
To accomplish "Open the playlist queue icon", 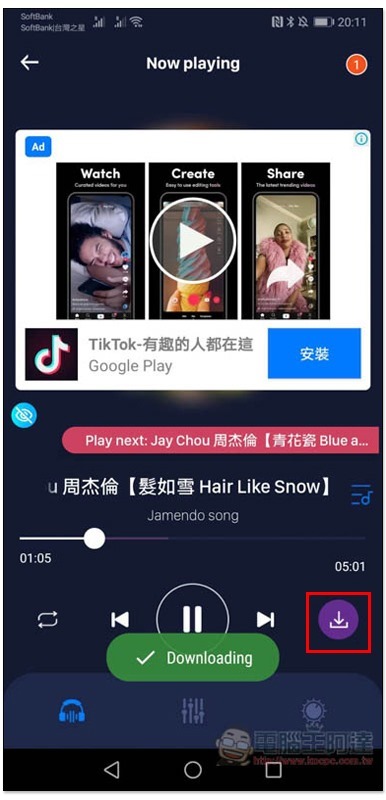I will click(362, 494).
